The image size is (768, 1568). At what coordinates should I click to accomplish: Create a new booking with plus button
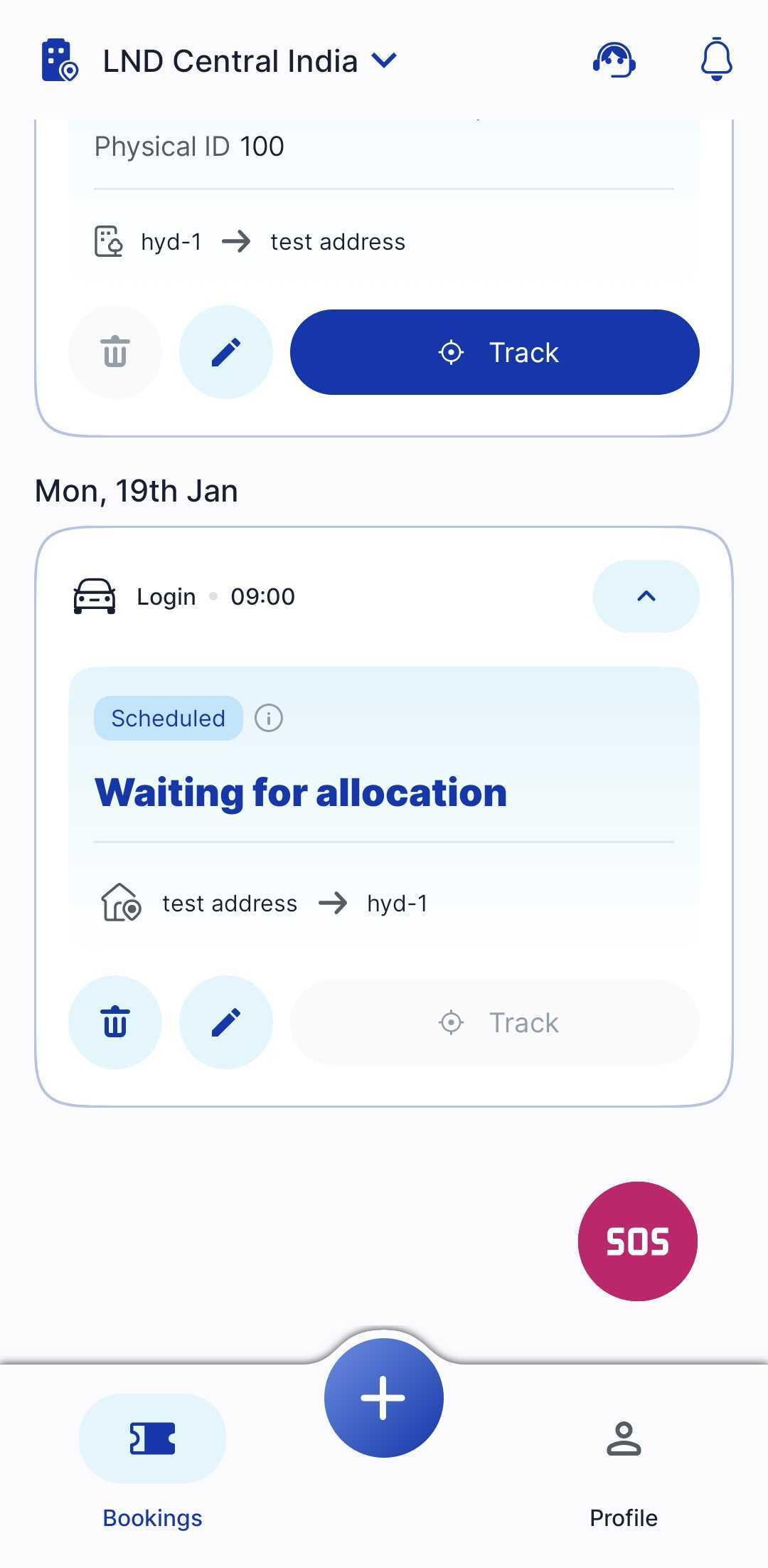(x=383, y=1398)
